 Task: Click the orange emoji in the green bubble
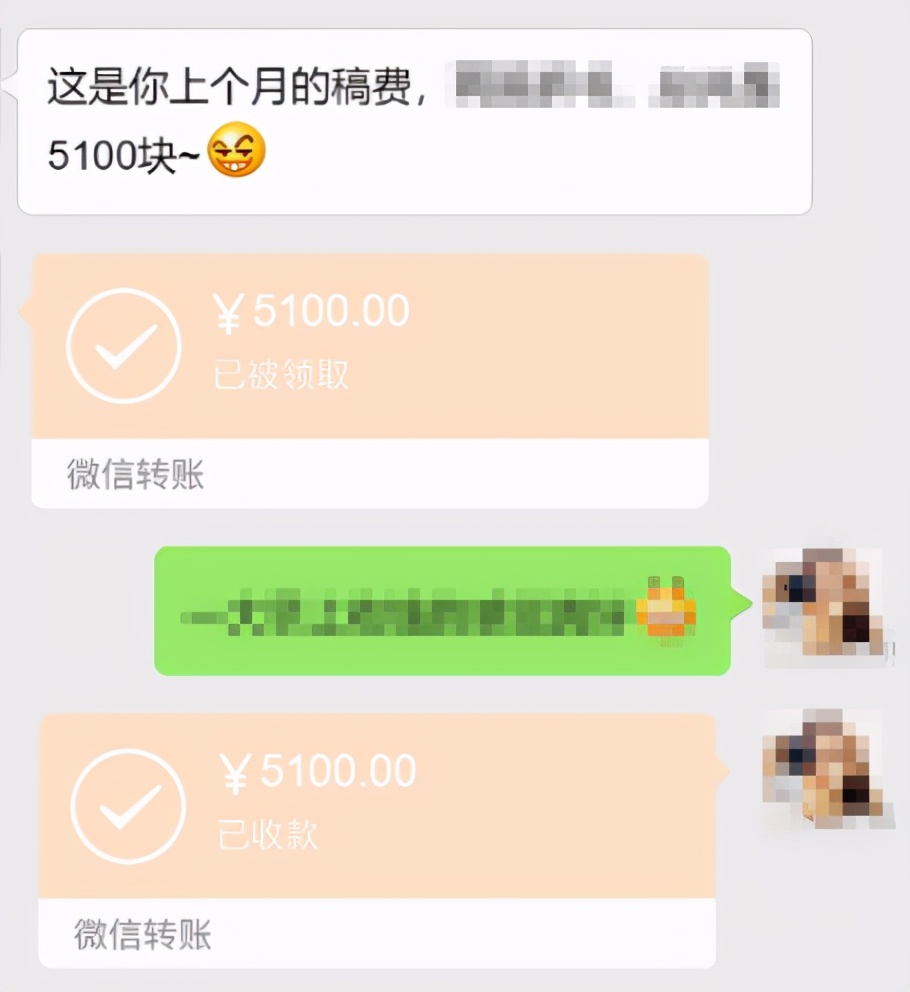[665, 608]
